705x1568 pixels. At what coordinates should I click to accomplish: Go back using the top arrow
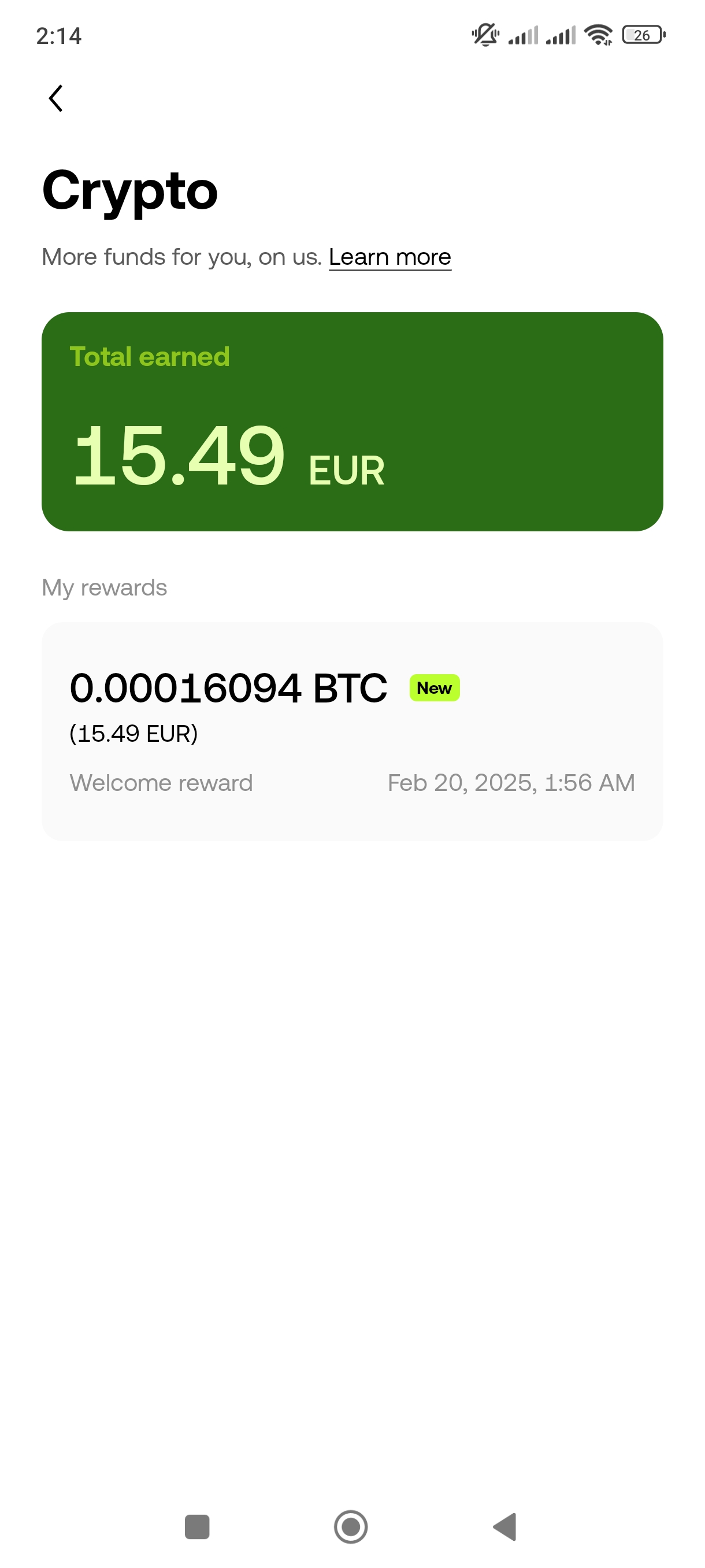point(56,99)
